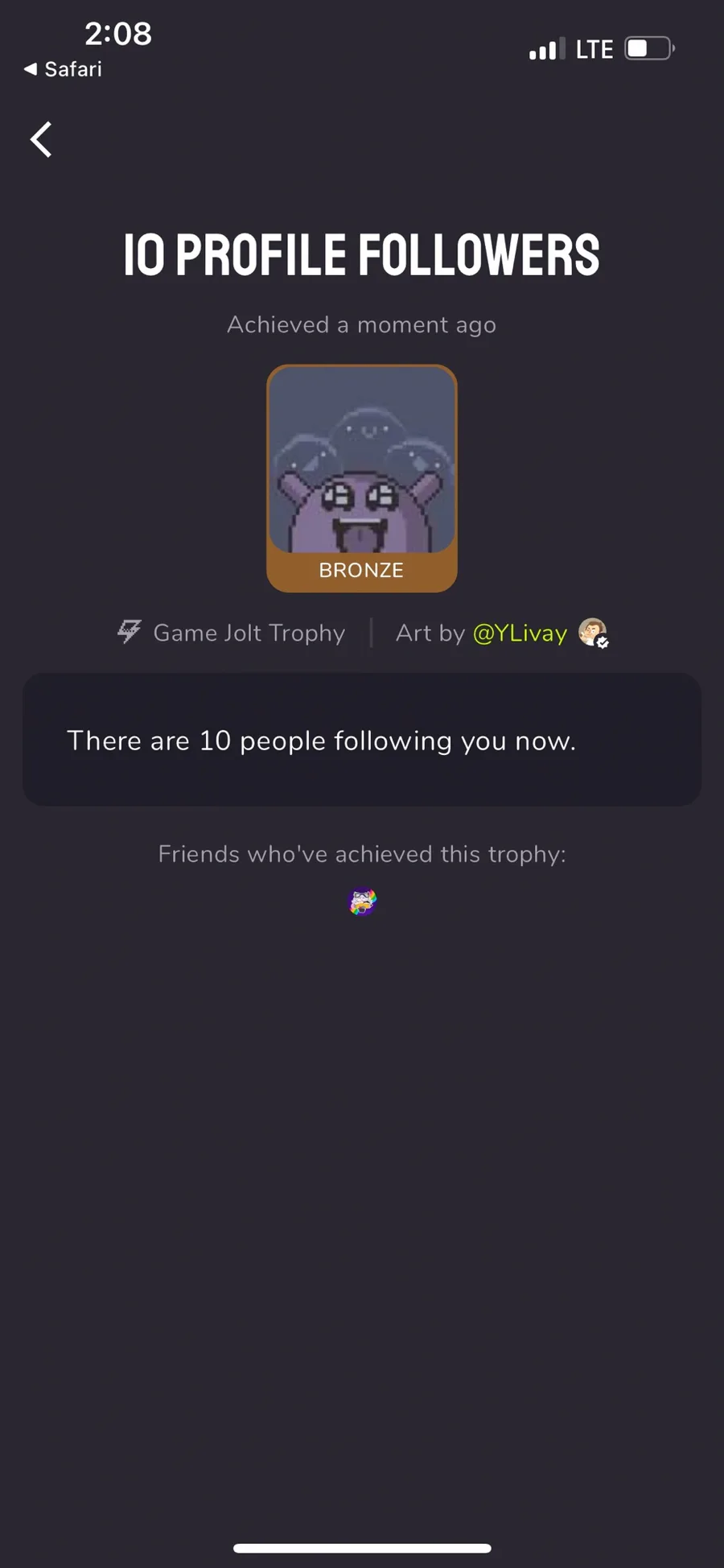Return to Safari via the status bar
Screen dimensions: 724x1568
point(63,69)
